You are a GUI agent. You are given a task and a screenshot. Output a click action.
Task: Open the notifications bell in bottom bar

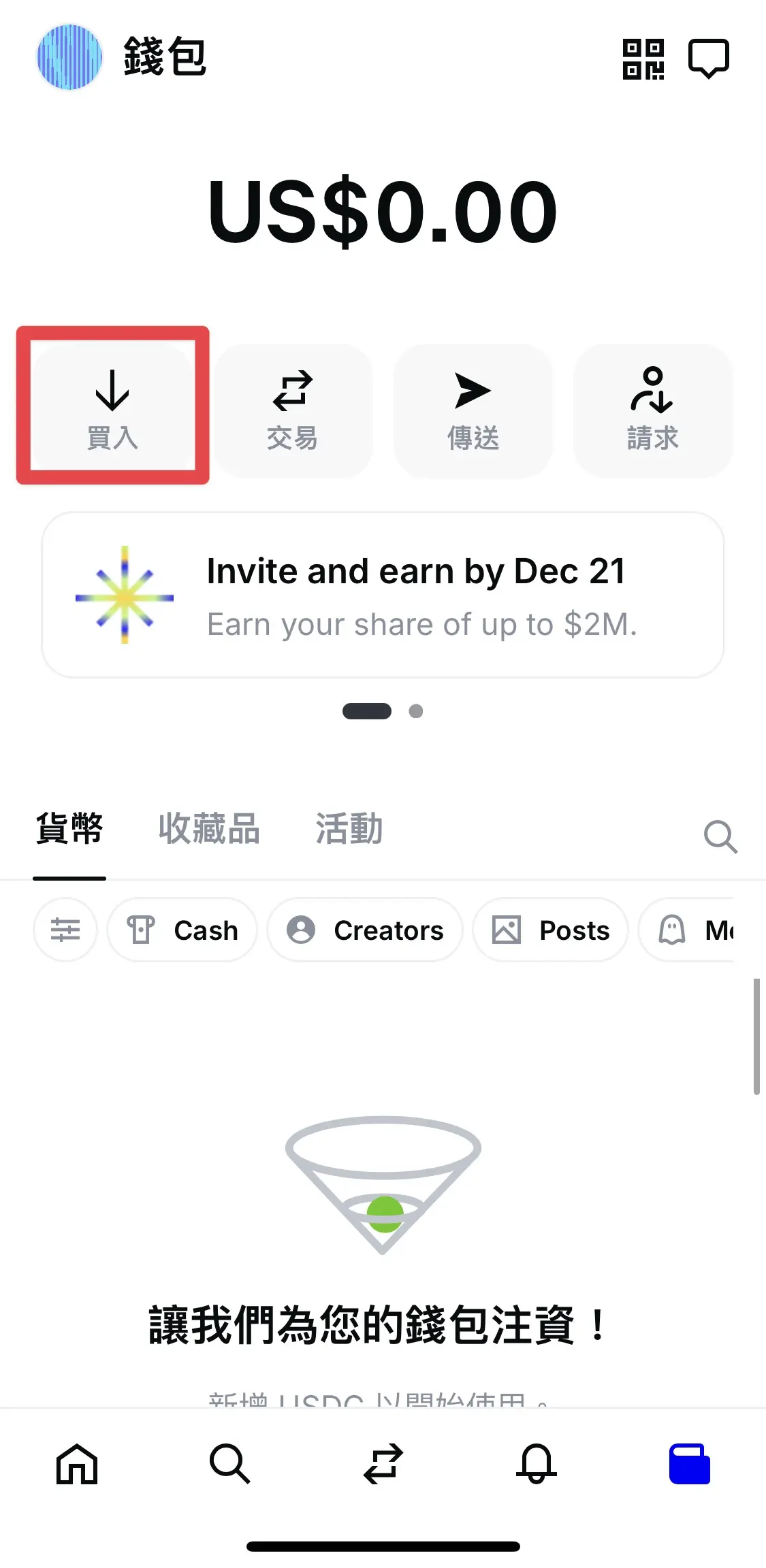click(x=537, y=1463)
